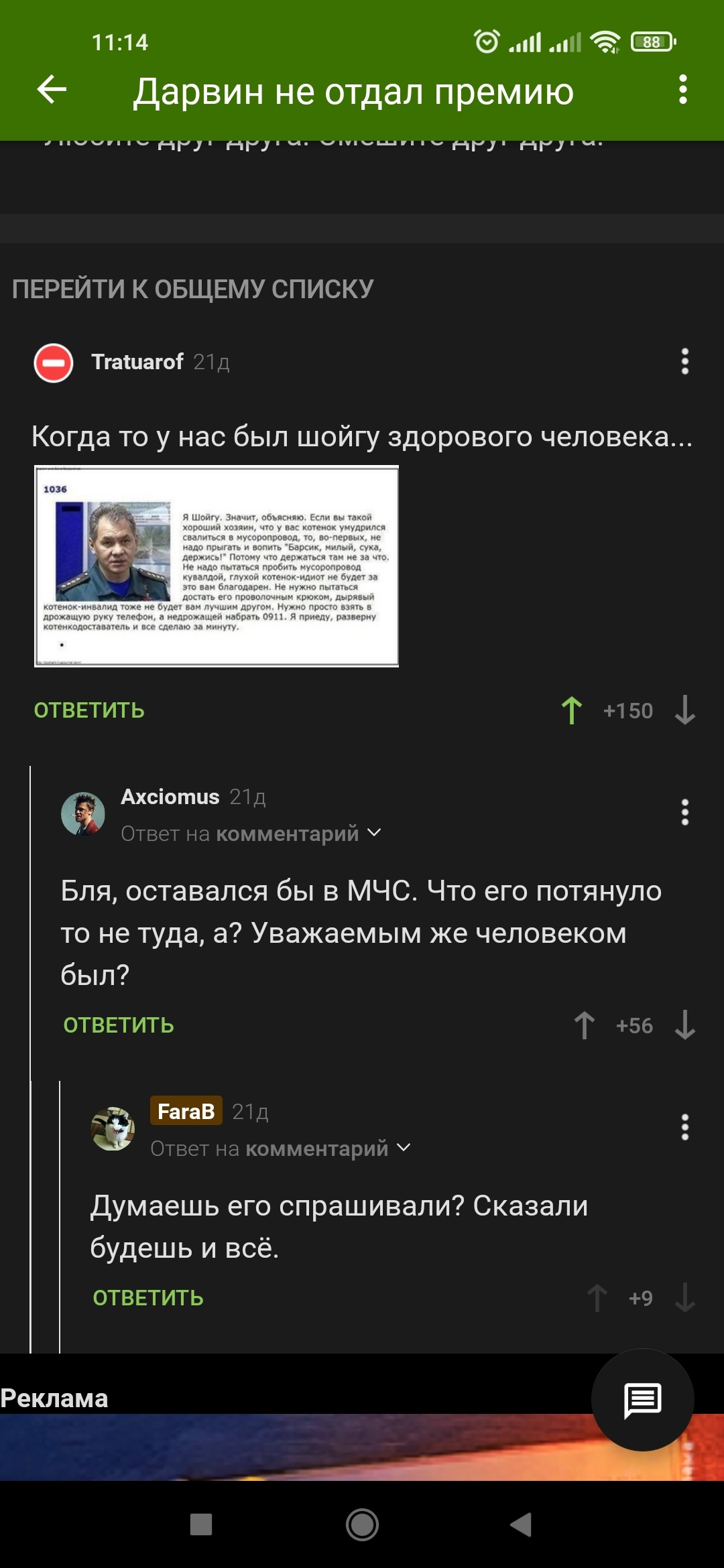The height and width of the screenshot is (1568, 724).
Task: Open options menu for FaraB comment
Action: tap(684, 1127)
